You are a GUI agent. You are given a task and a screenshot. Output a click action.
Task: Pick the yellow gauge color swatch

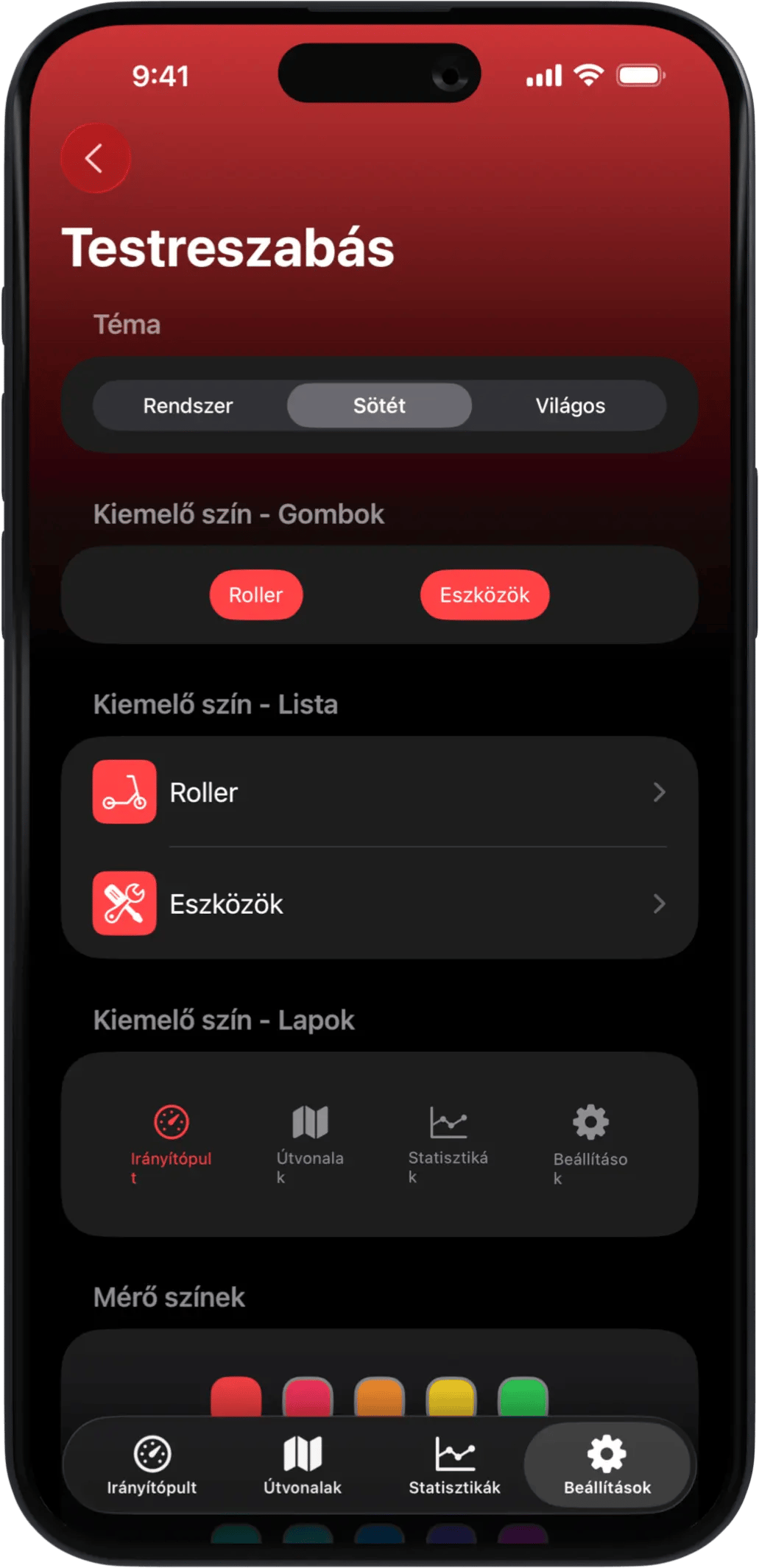click(451, 1397)
